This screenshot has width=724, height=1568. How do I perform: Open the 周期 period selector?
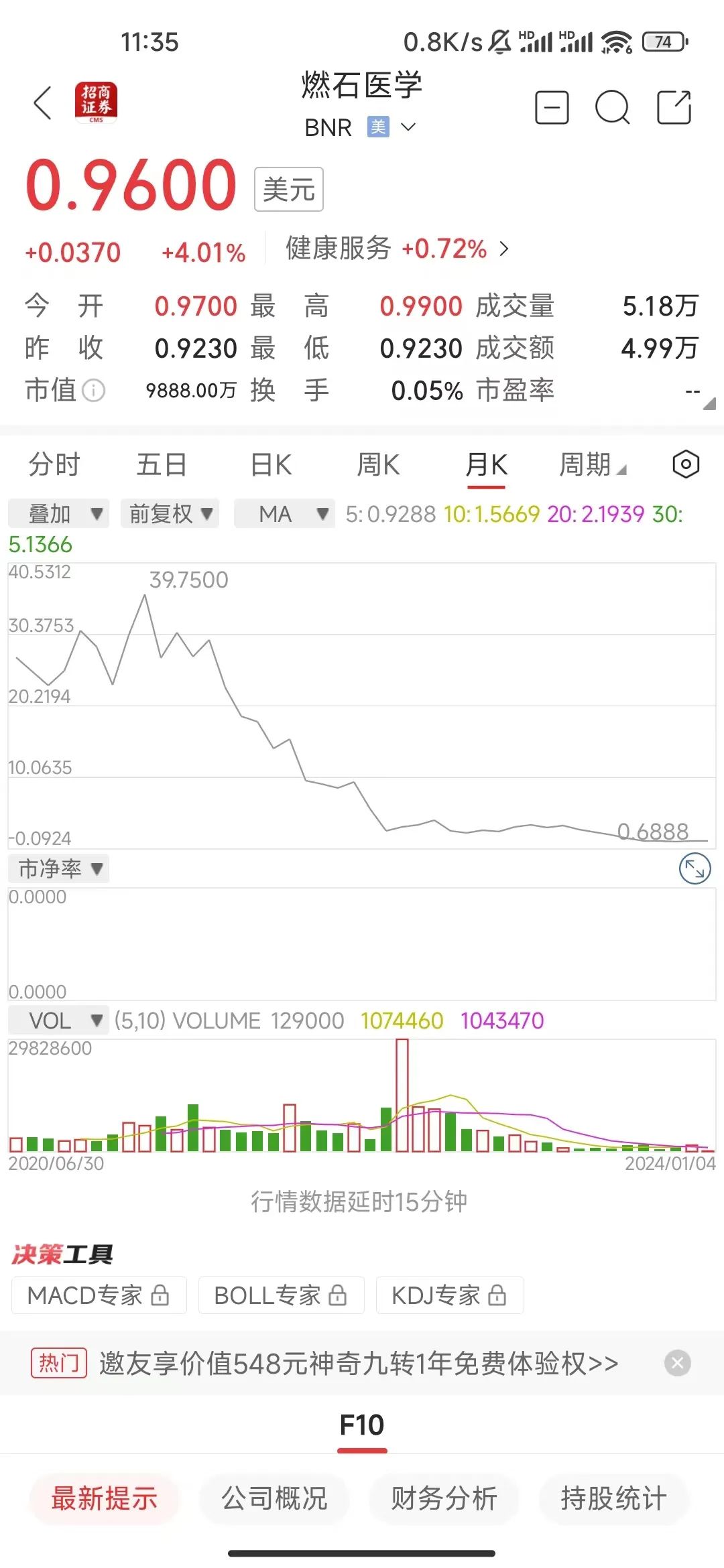pyautogui.click(x=593, y=464)
